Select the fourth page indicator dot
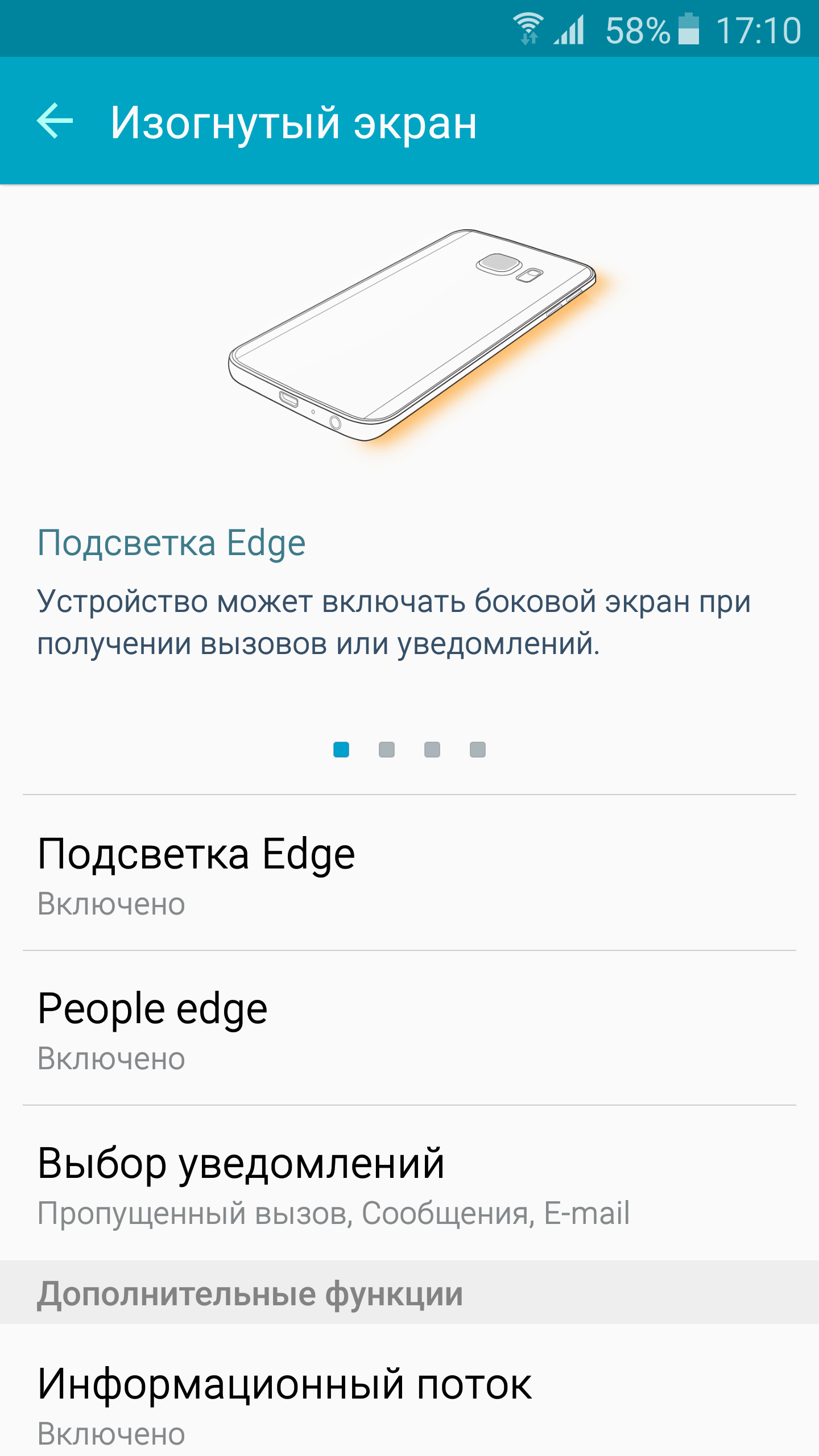Image resolution: width=819 pixels, height=1456 pixels. pos(478,750)
